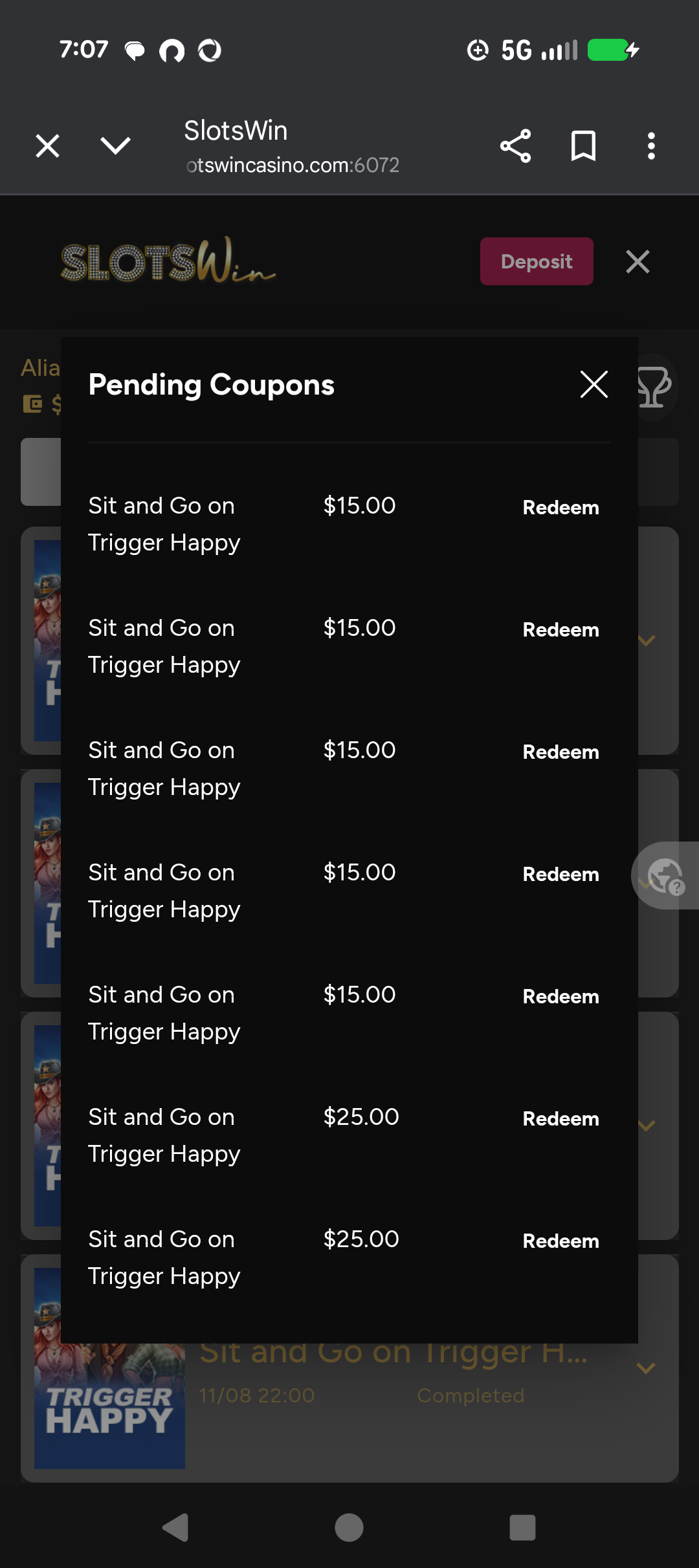Redeem the first $15.00 Trigger Happy coupon
Image resolution: width=699 pixels, height=1568 pixels.
pos(560,508)
